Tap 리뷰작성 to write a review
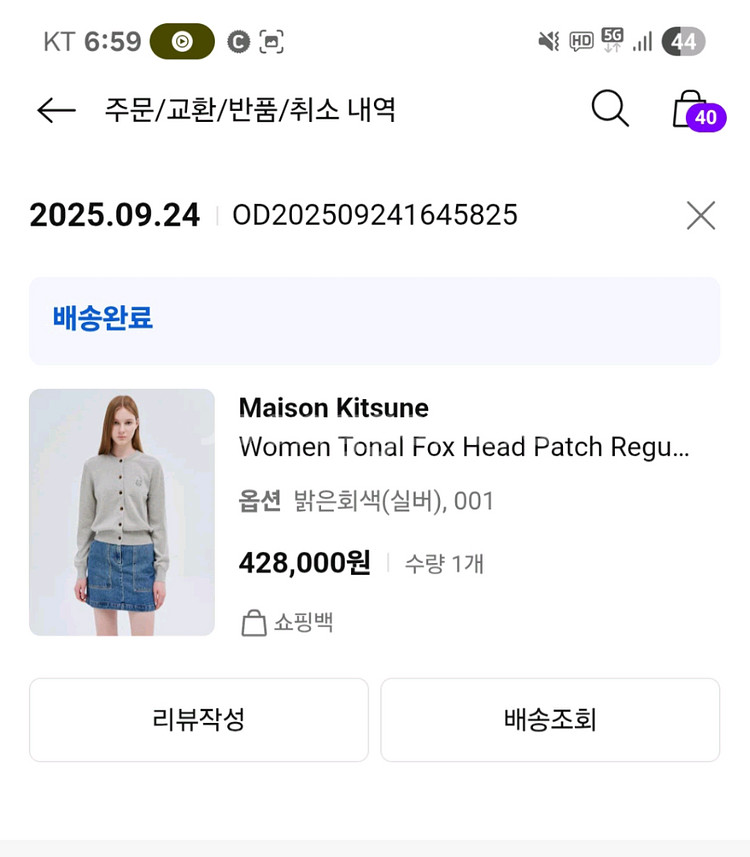The image size is (750, 857). pos(199,720)
